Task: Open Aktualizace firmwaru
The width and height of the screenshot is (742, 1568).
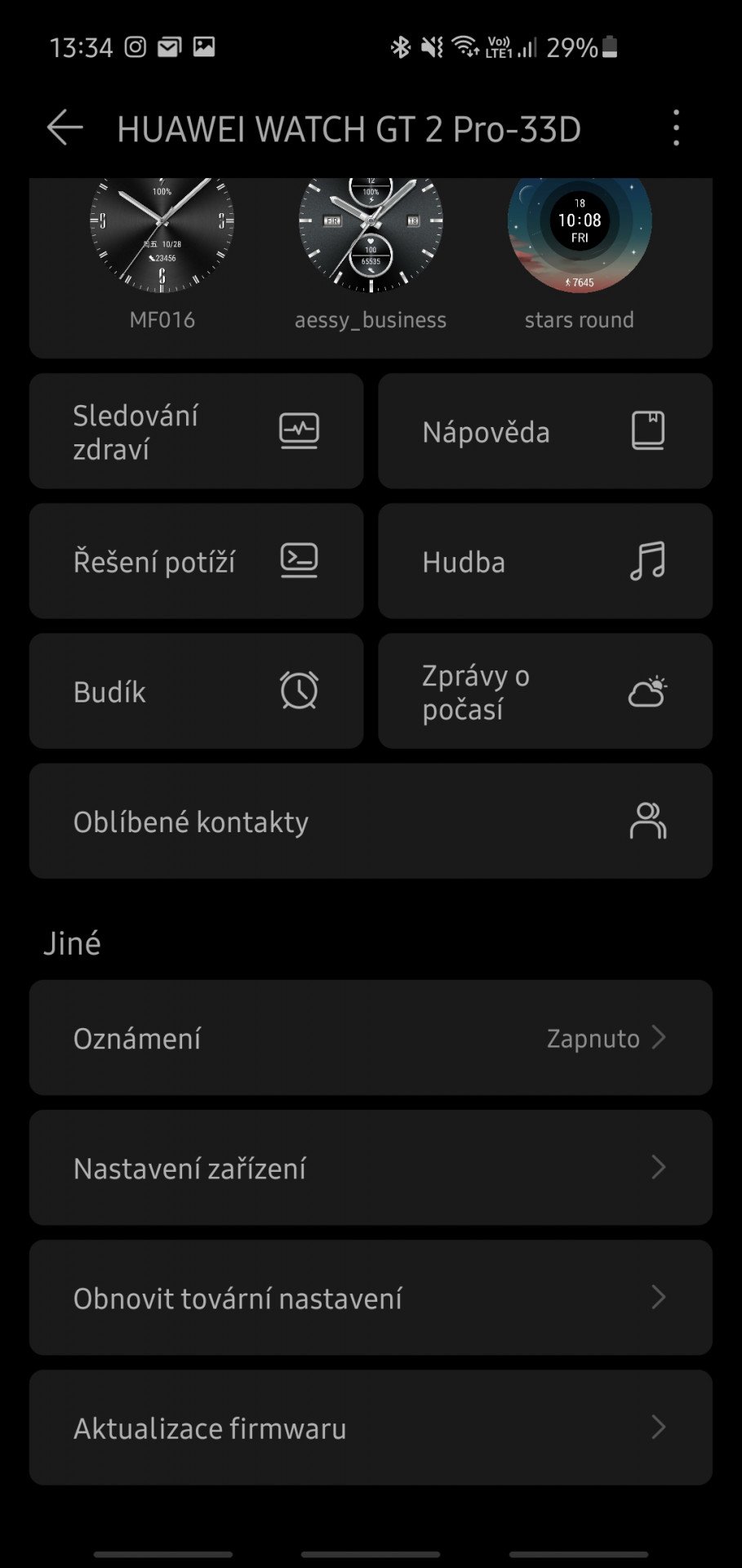Action: pos(371,1427)
